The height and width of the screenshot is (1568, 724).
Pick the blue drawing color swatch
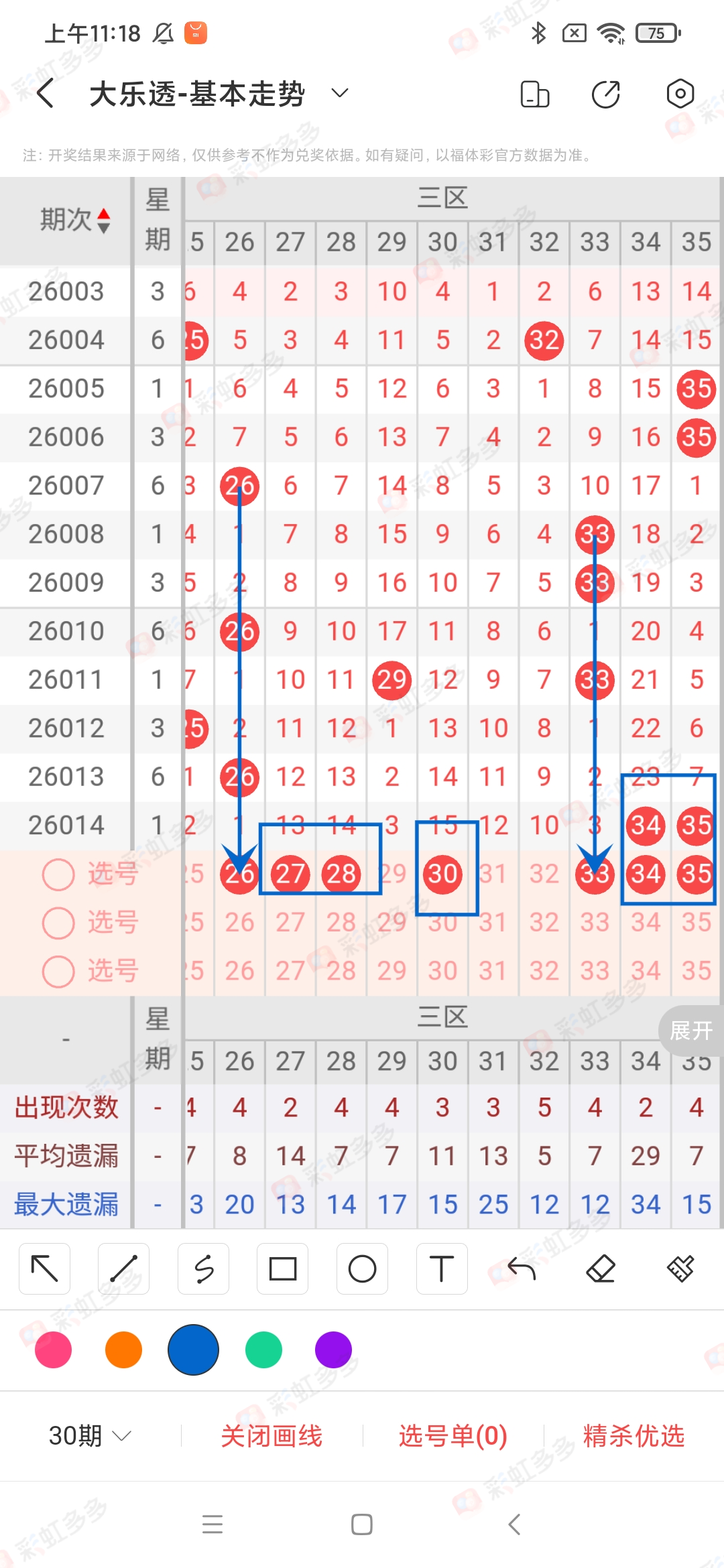(x=193, y=1350)
